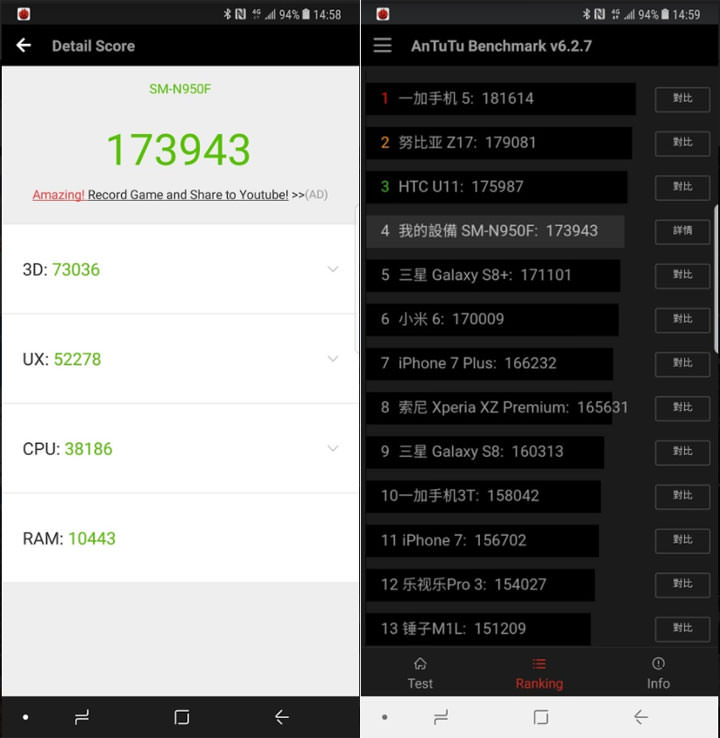Compare with 一加手机3T
Viewport: 720px width, 738px height.
(682, 495)
